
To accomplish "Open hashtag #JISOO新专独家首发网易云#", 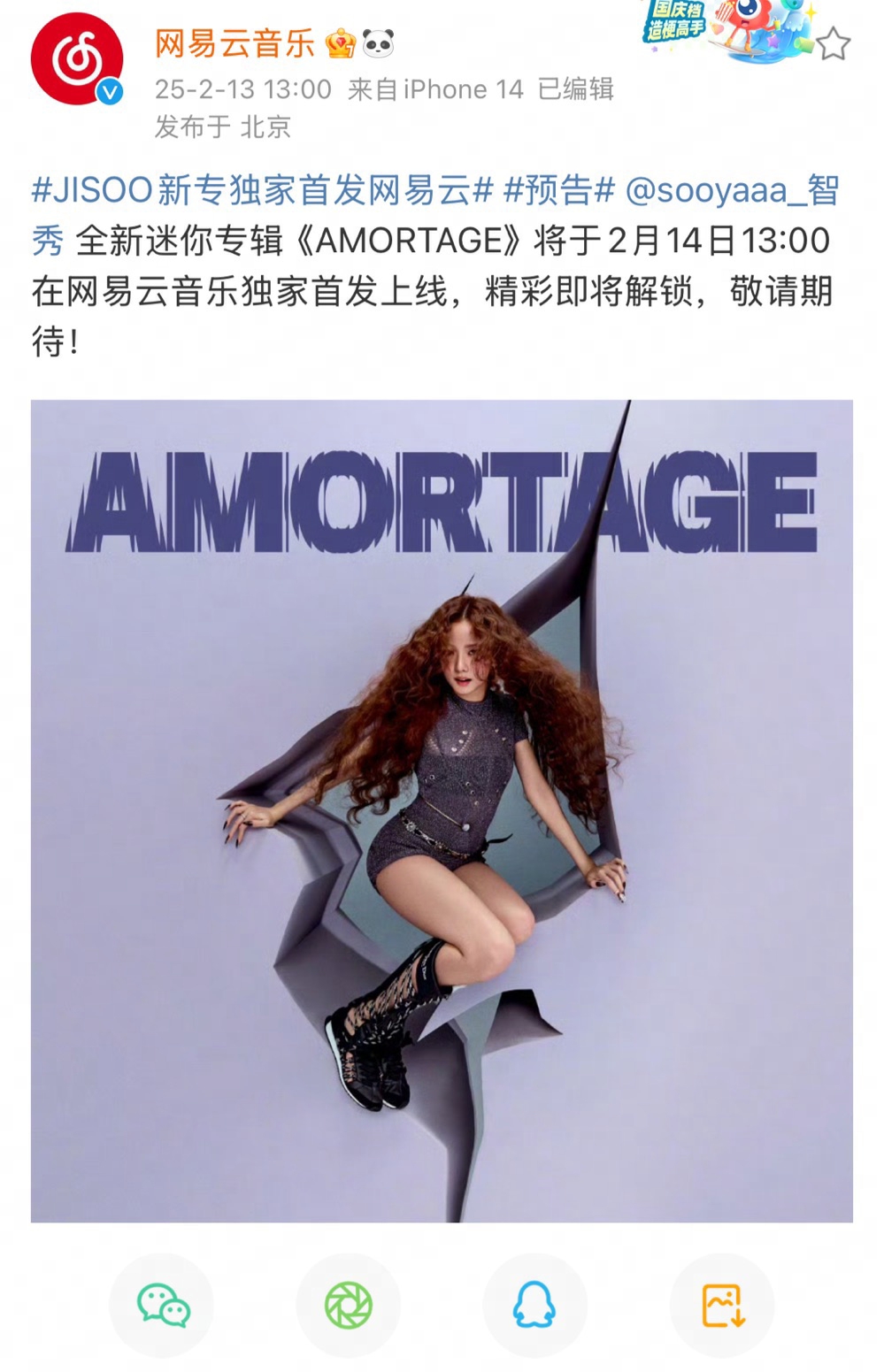I will pyautogui.click(x=262, y=190).
